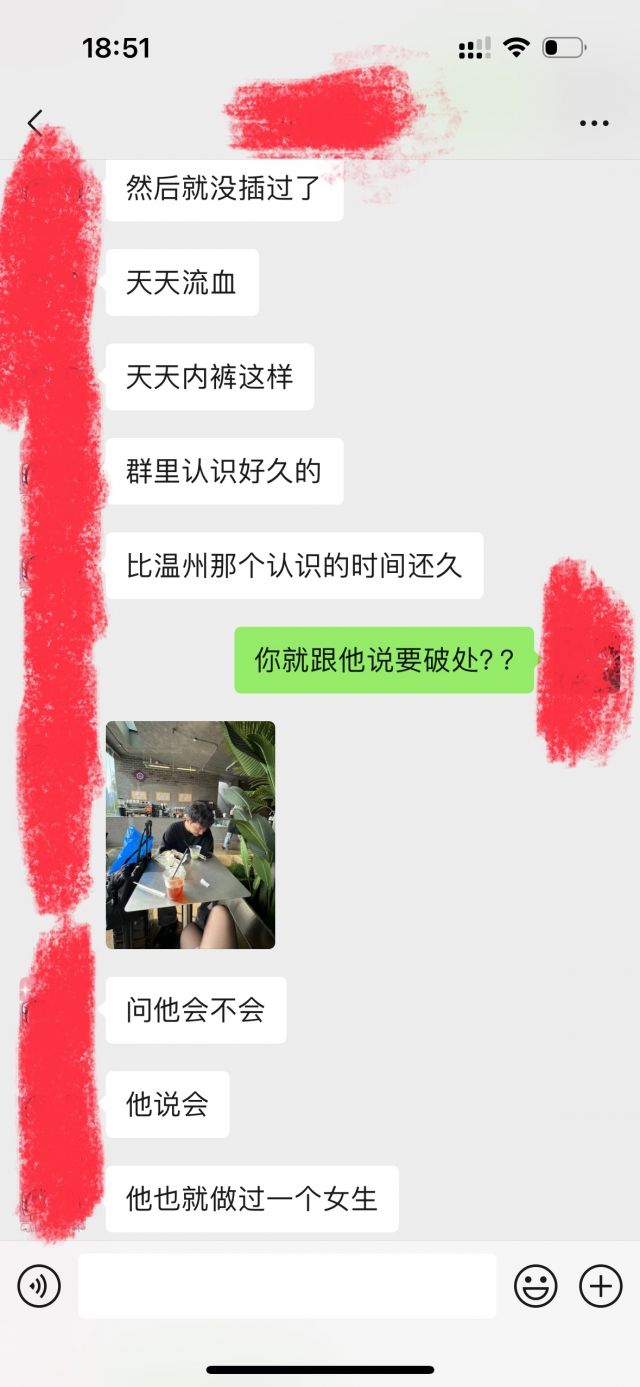Open the chat info overflow menu
This screenshot has height=1387, width=640.
[x=594, y=124]
